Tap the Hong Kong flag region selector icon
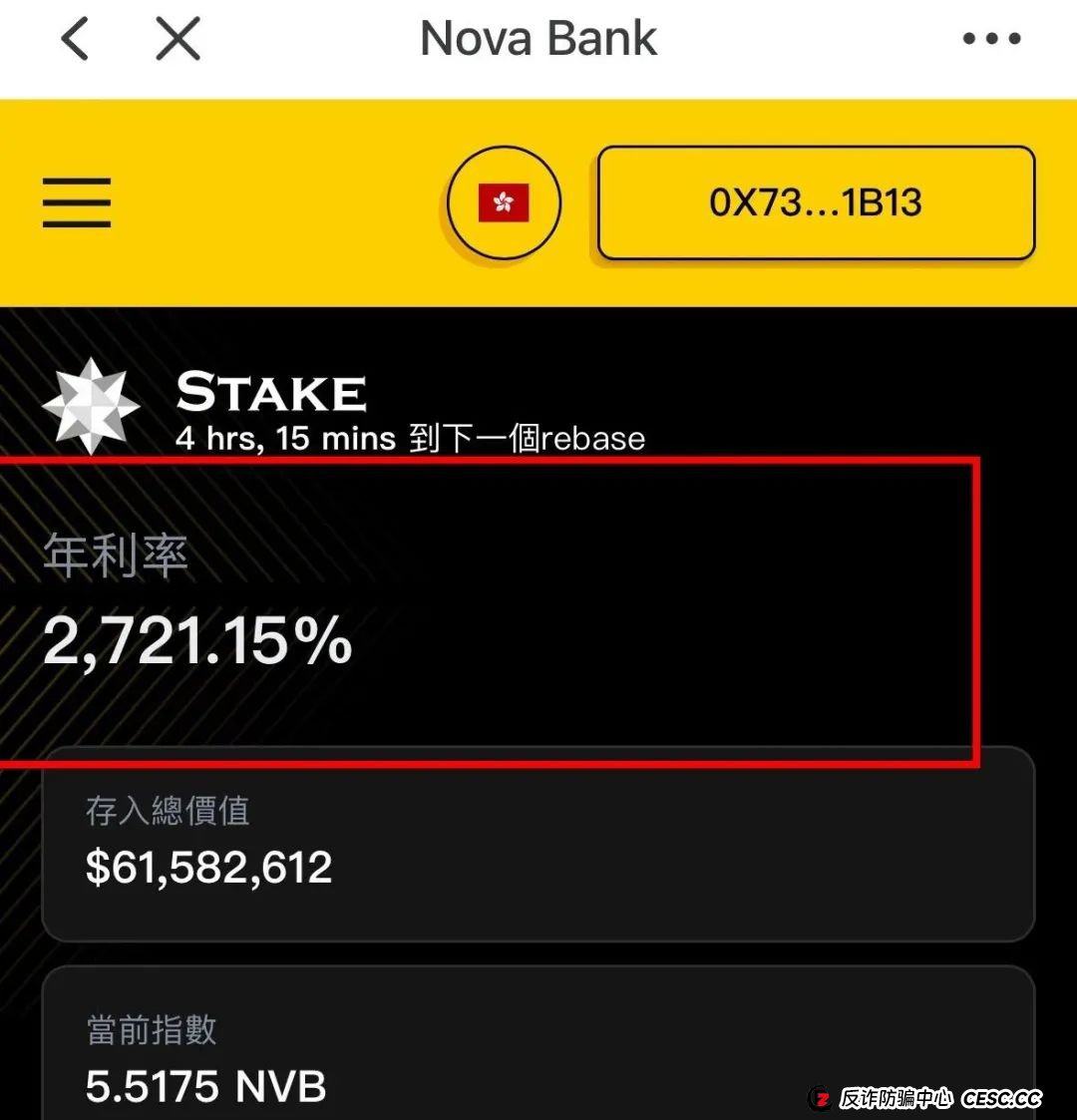The width and height of the screenshot is (1077, 1120). (x=504, y=201)
